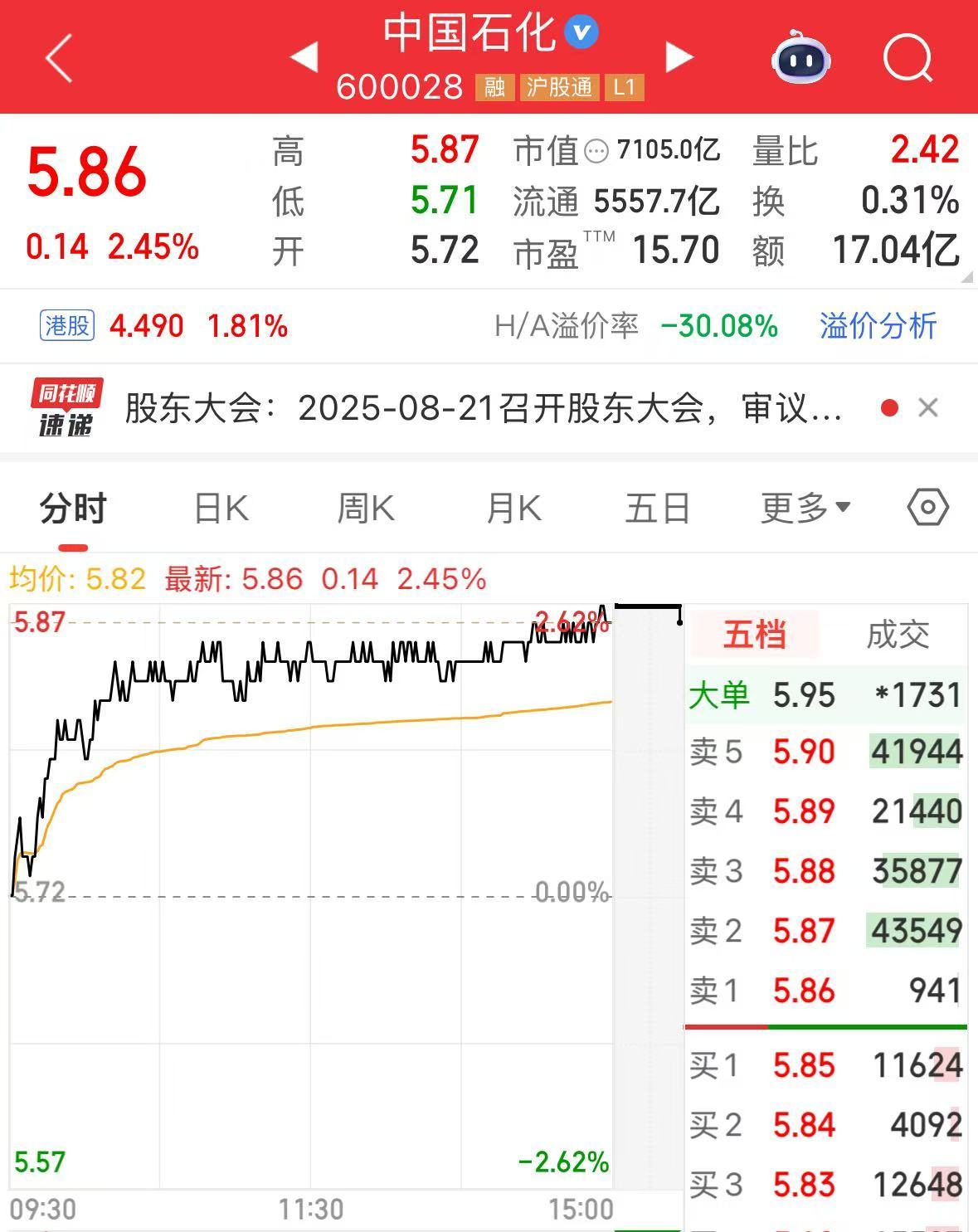Open the AI robot assistant

pyautogui.click(x=800, y=58)
